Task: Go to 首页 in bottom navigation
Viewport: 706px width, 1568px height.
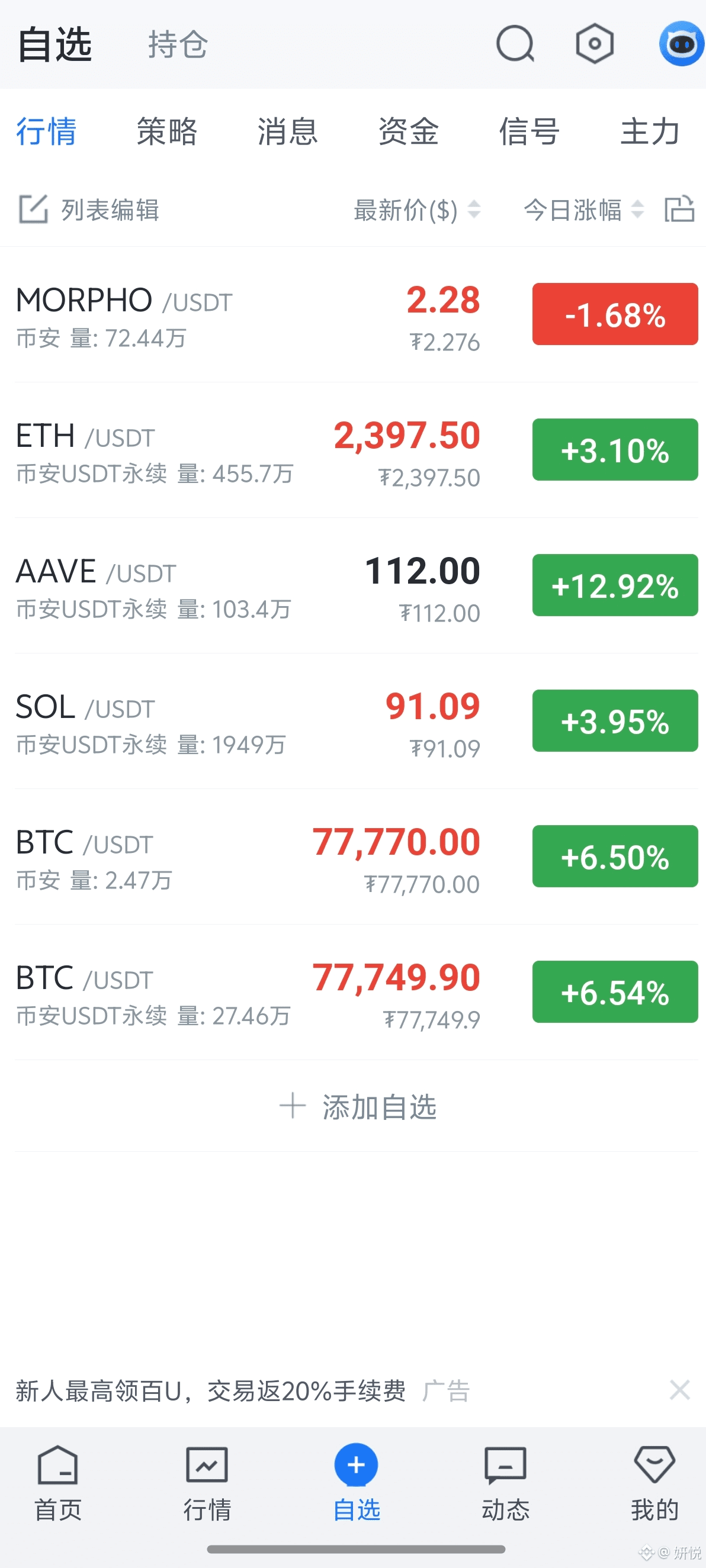Action: 58,1483
